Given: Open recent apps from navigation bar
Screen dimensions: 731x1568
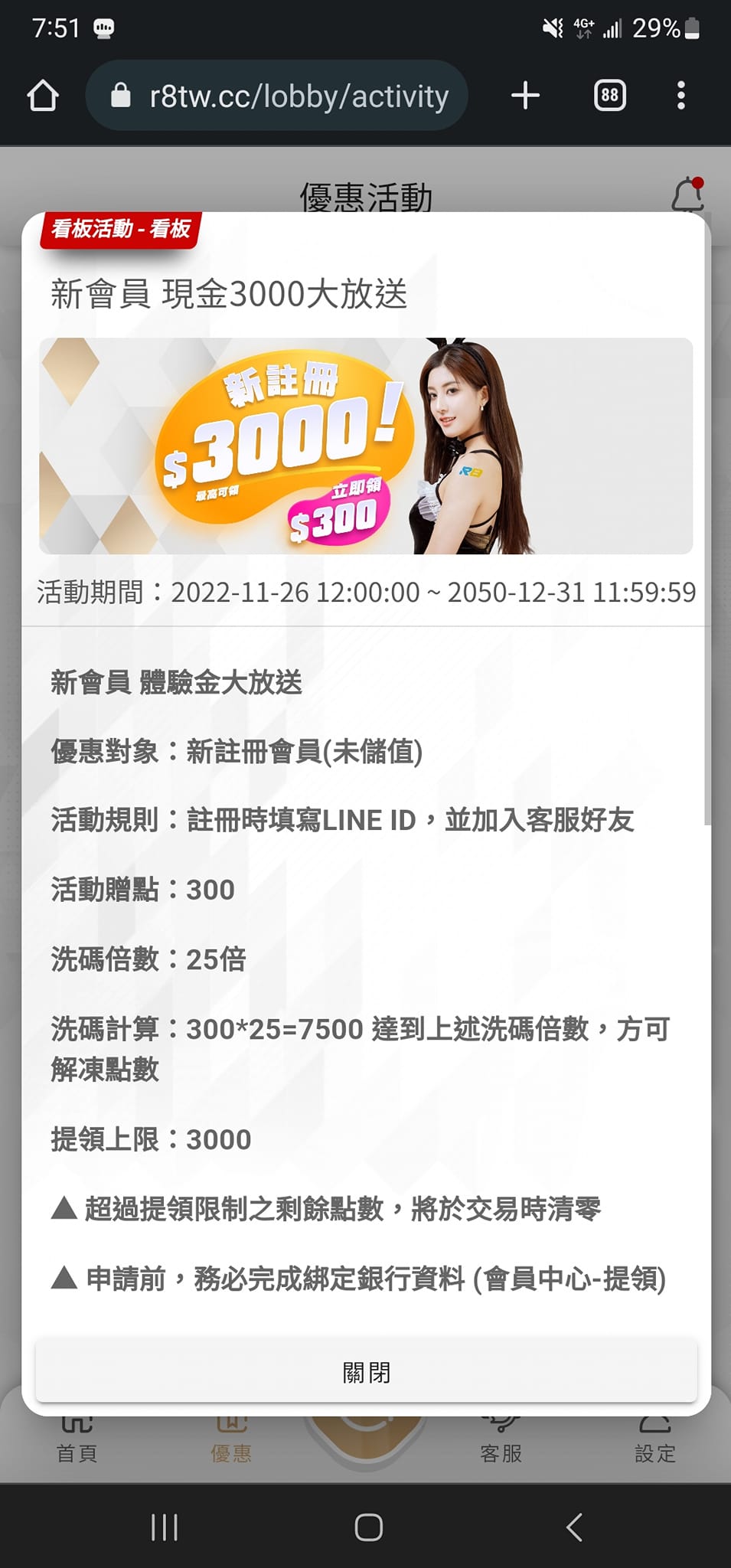Looking at the screenshot, I should [x=165, y=1527].
